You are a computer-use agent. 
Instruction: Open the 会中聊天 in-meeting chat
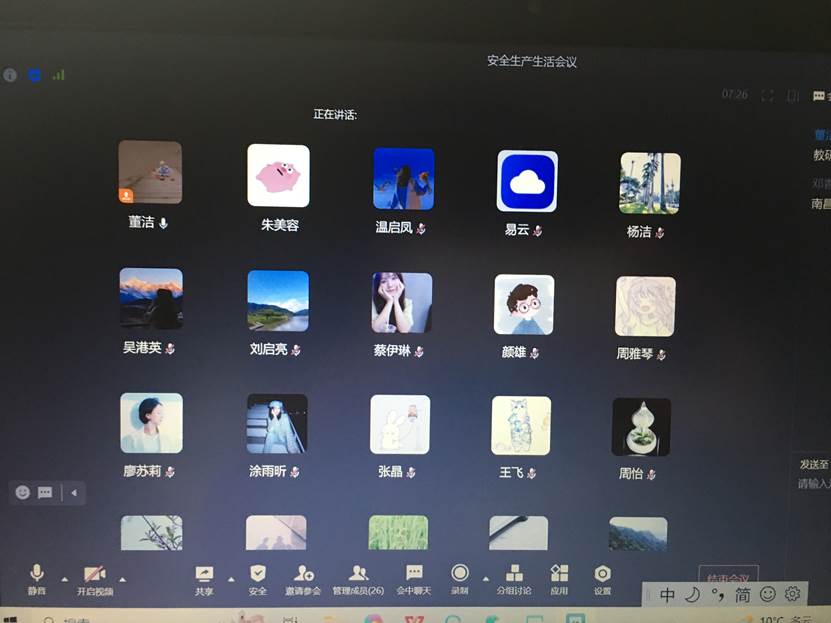(414, 577)
